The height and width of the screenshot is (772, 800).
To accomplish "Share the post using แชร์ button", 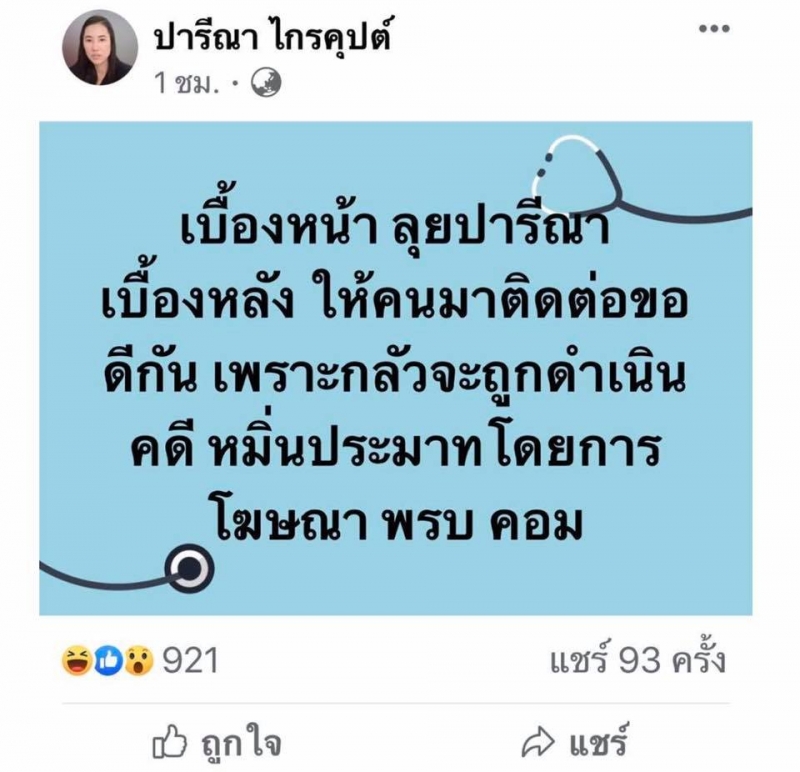I will (x=574, y=743).
